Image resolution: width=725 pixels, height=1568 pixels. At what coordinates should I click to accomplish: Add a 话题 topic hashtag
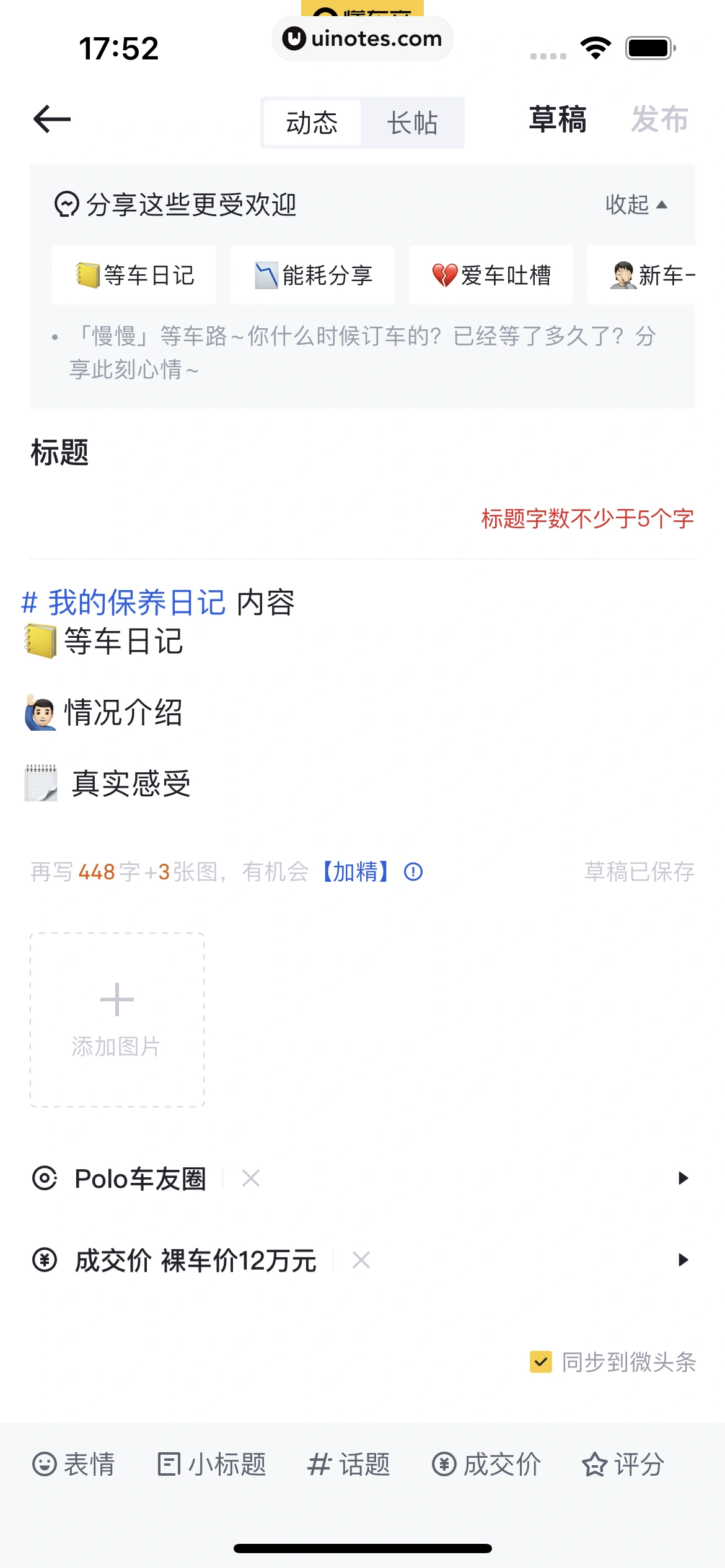(x=349, y=1465)
